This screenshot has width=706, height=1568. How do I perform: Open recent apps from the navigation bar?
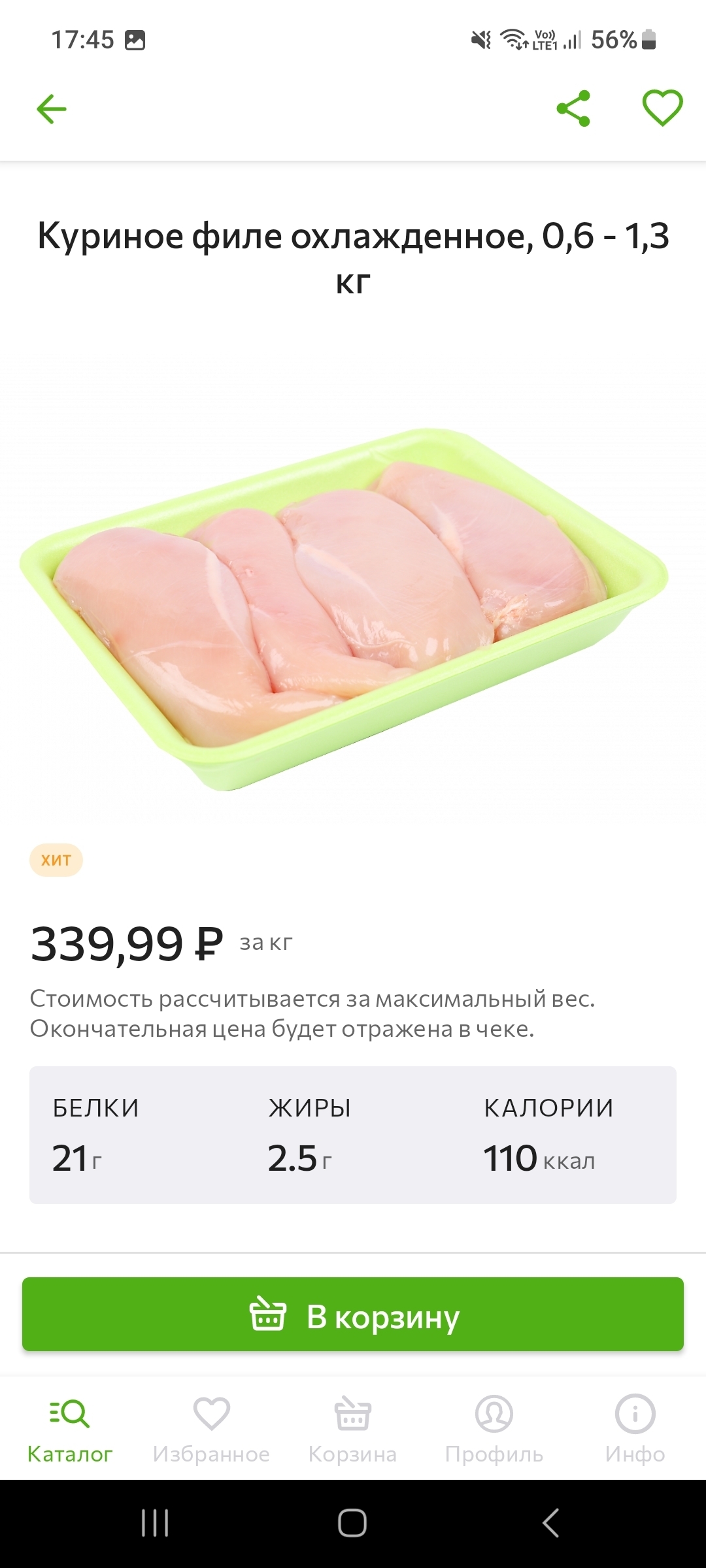tap(155, 1523)
